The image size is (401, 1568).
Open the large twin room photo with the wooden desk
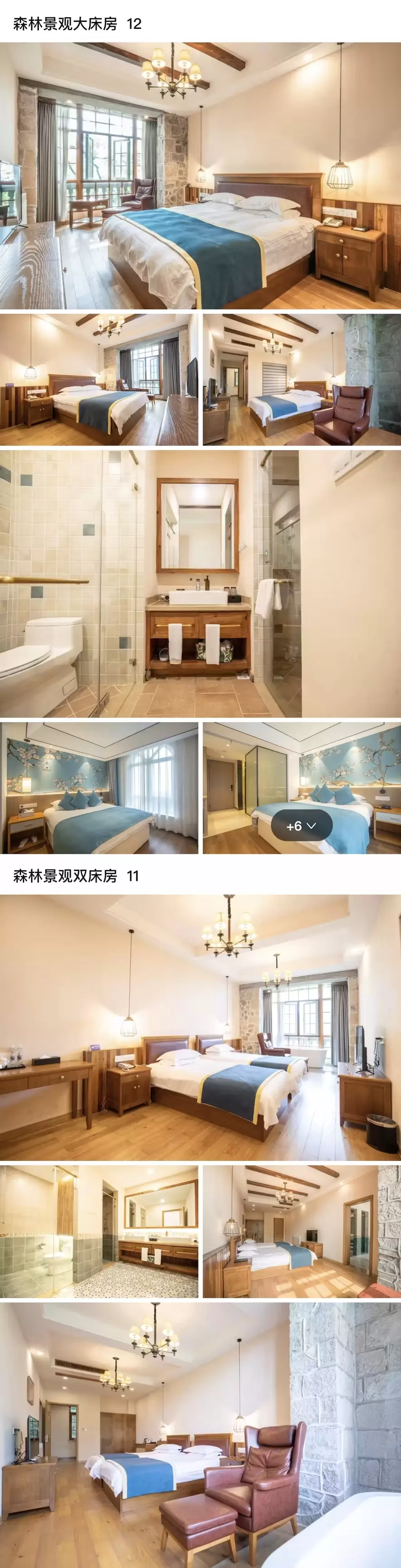[200, 1027]
